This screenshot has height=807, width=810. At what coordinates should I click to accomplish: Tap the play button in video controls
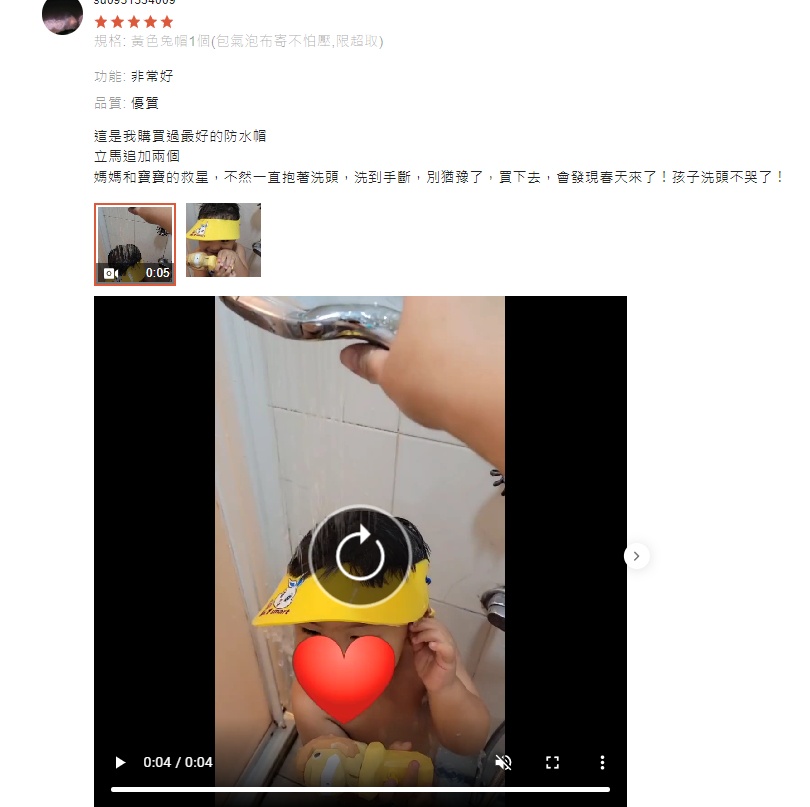pos(120,763)
